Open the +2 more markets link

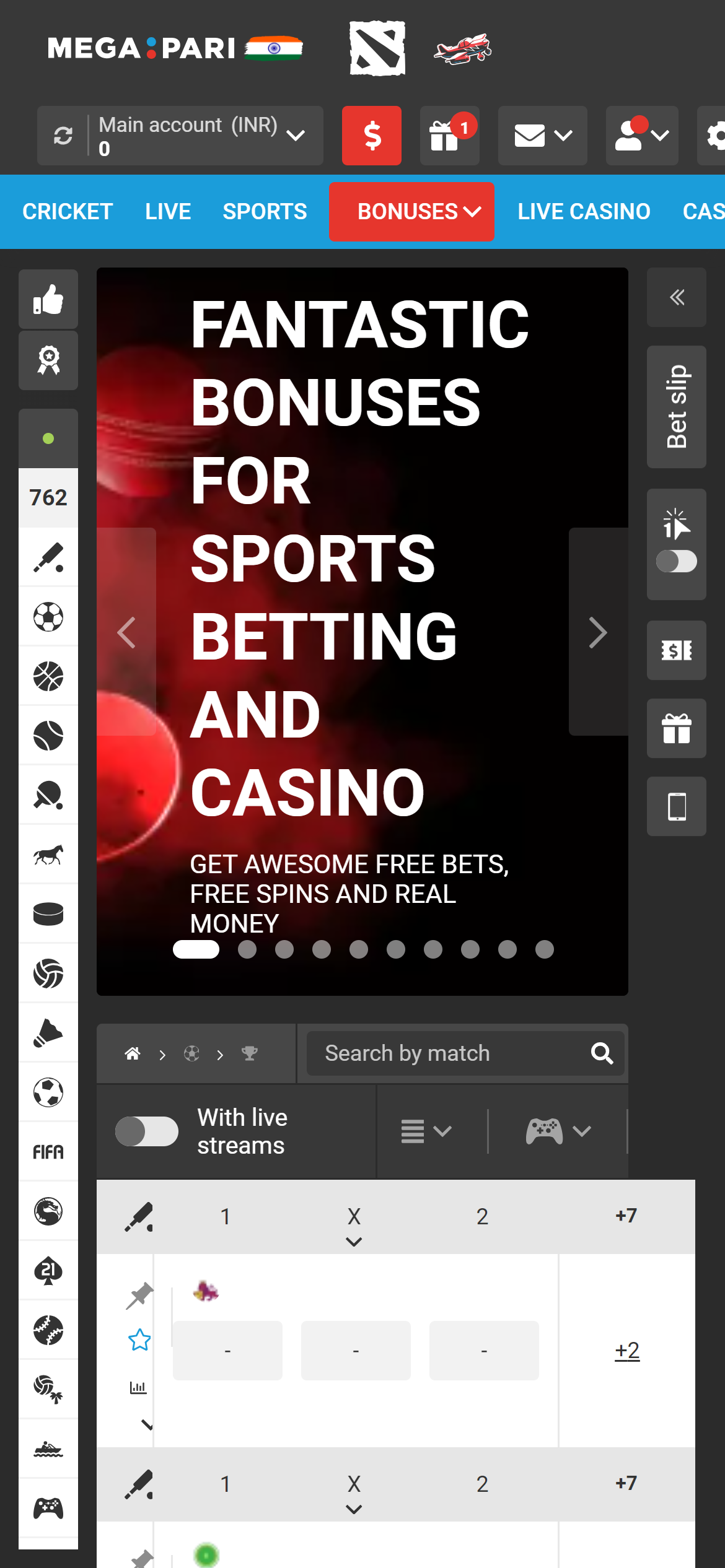[626, 1351]
